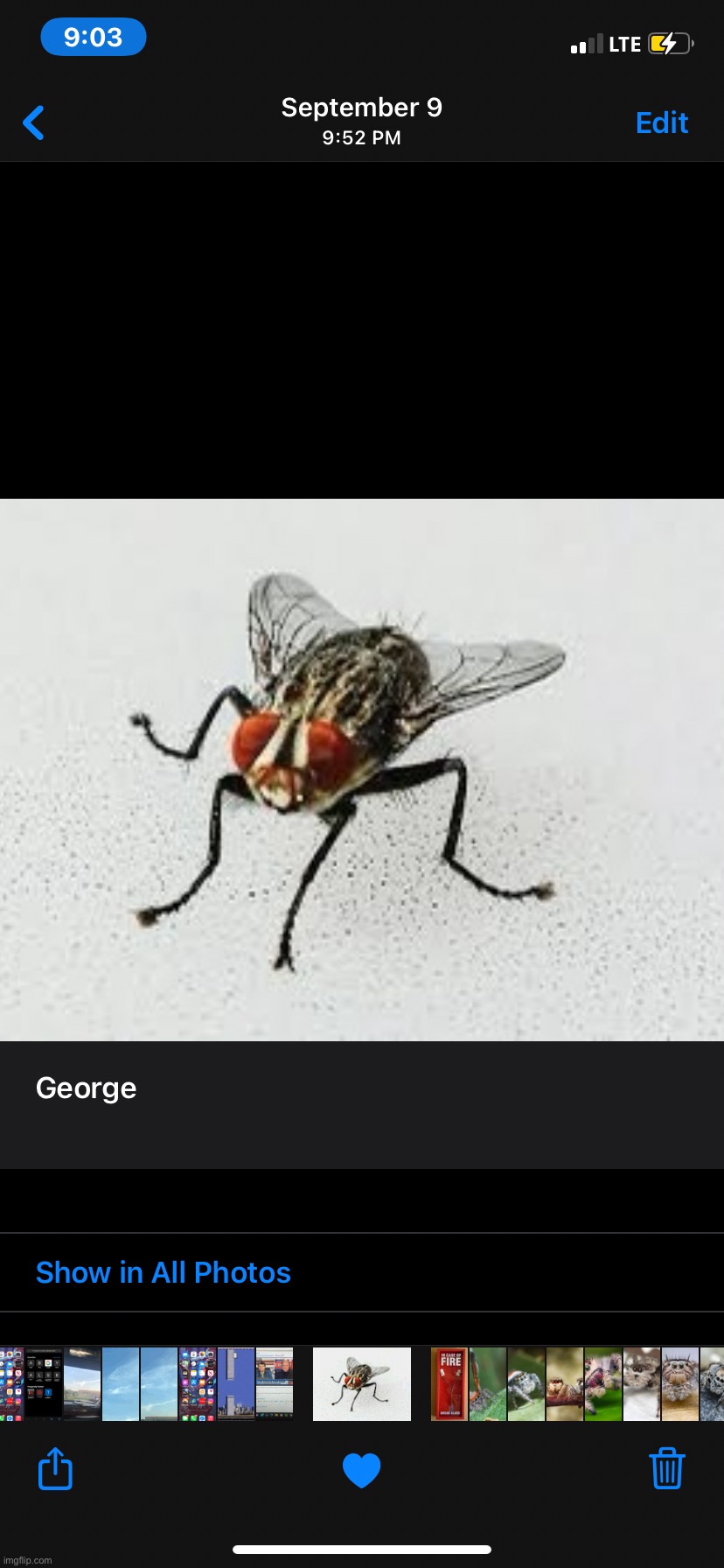
Task: Select the red fire alarm thumbnail
Action: coord(449,1383)
